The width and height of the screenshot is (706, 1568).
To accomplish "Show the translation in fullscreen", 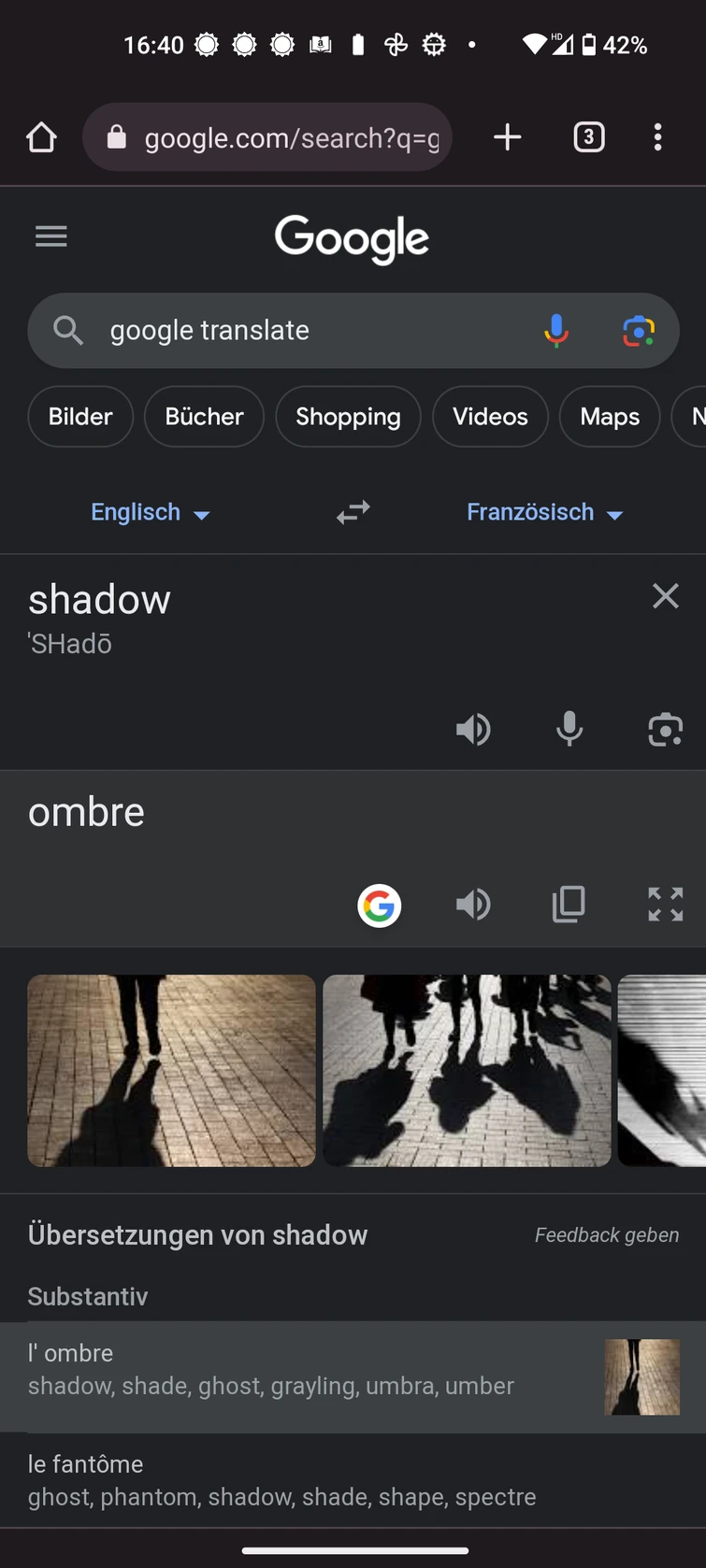I will click(665, 905).
